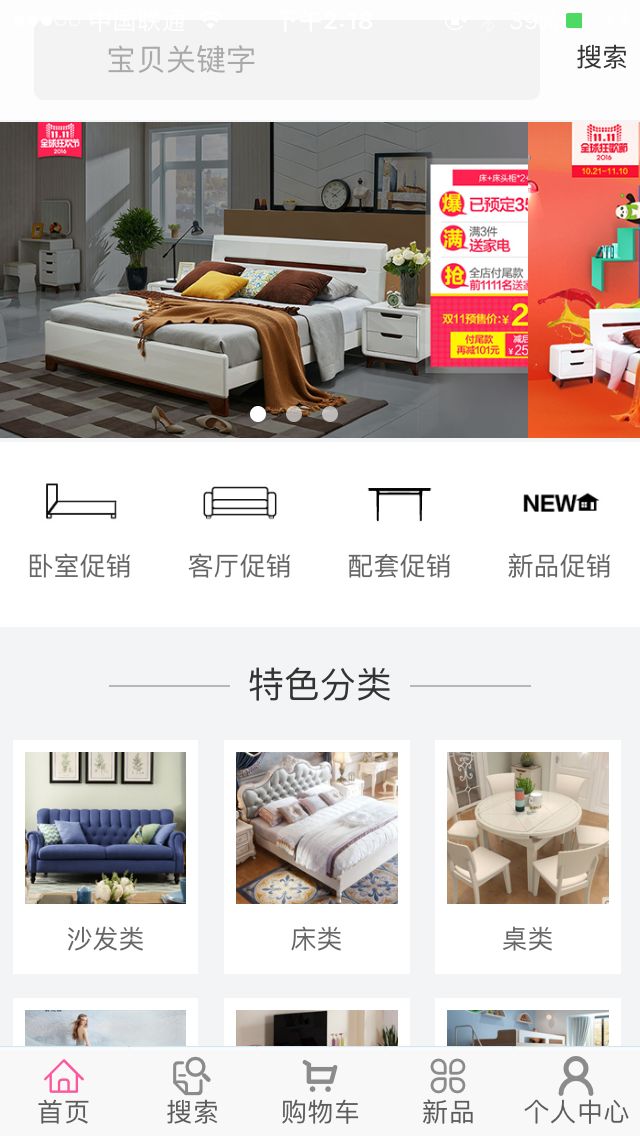Select the second banner page indicator dot
The width and height of the screenshot is (640, 1136).
click(294, 414)
